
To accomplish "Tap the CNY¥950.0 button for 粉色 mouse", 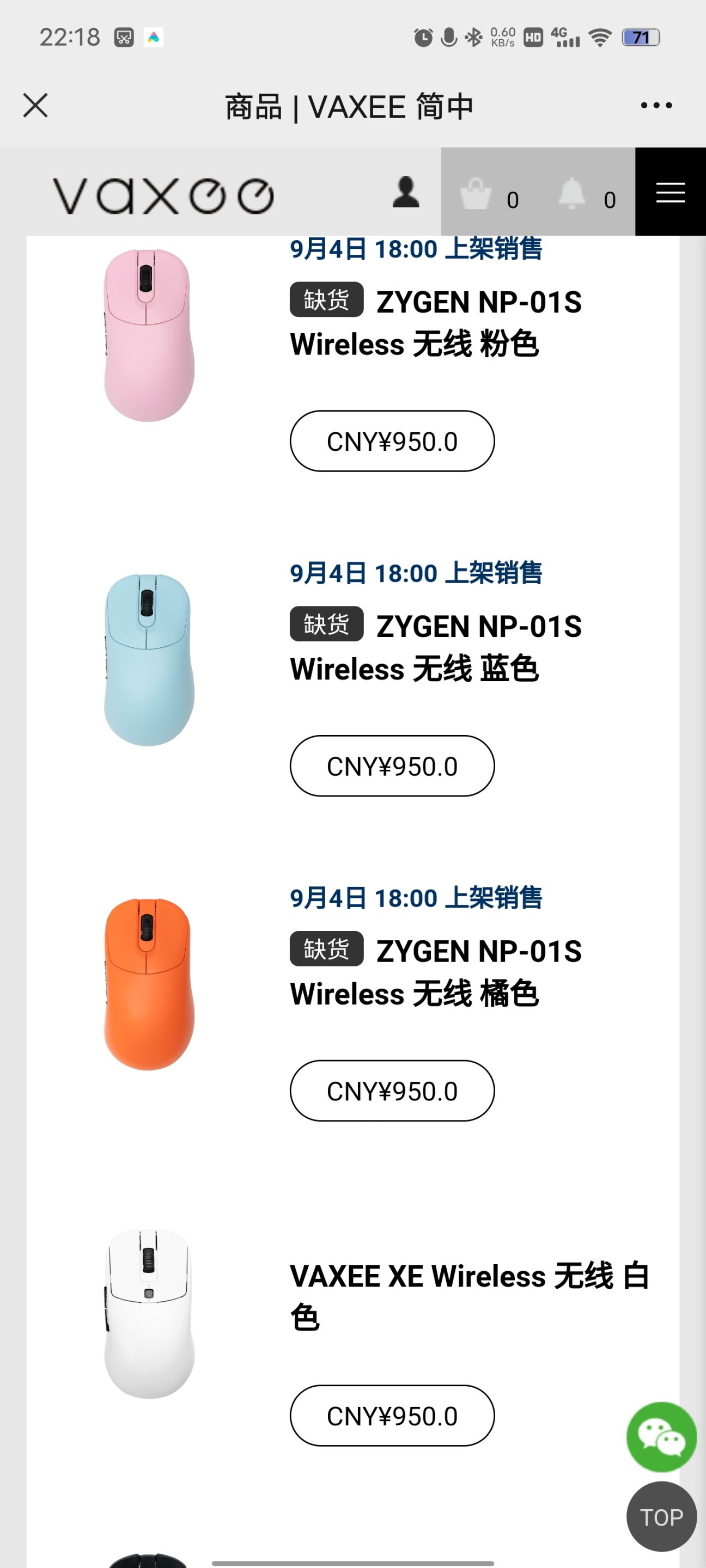I will [392, 442].
